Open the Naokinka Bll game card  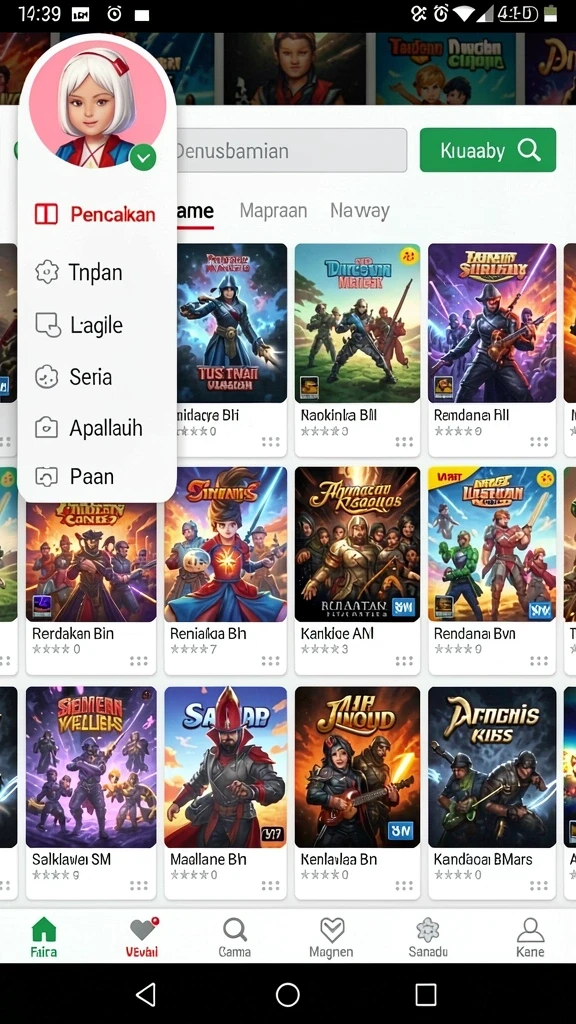pos(357,349)
